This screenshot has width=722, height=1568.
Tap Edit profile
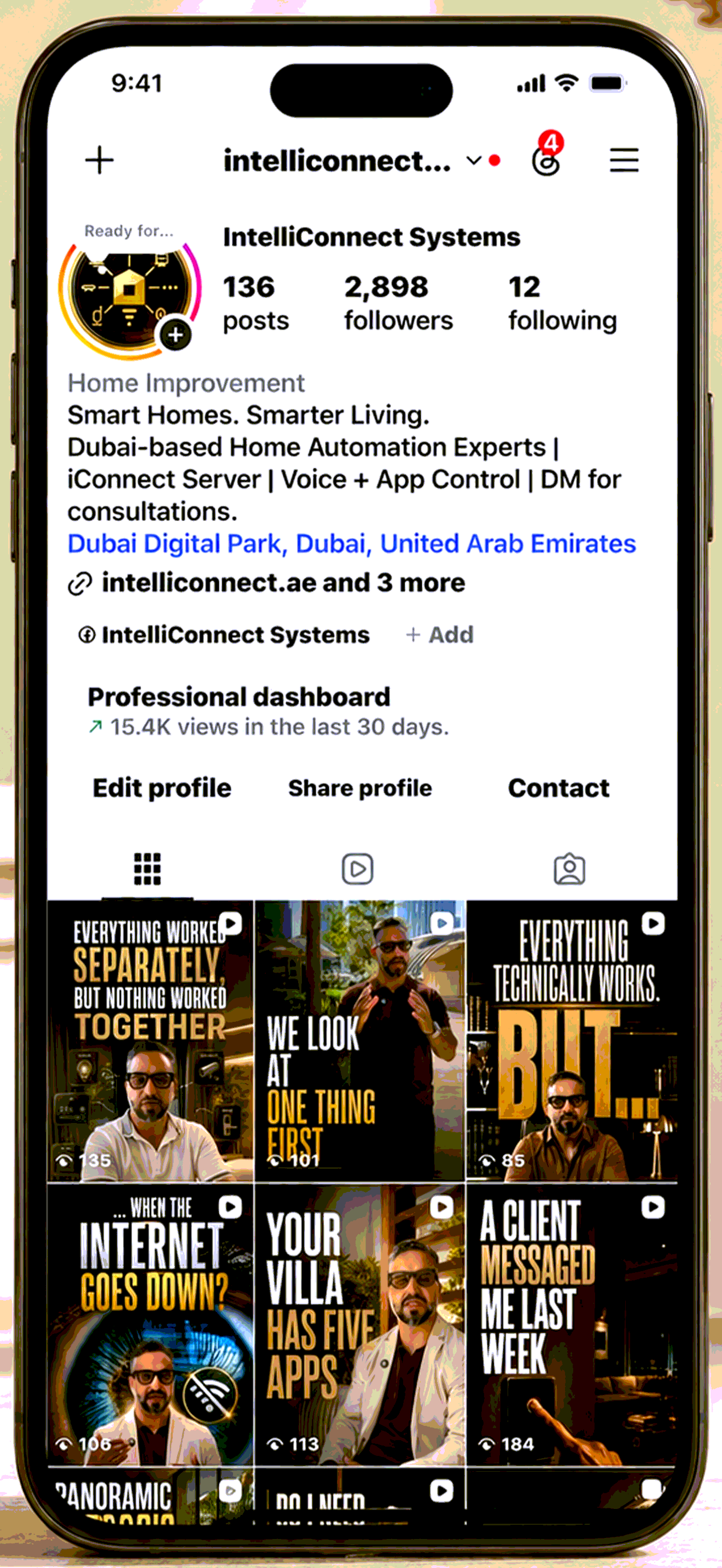[x=162, y=788]
